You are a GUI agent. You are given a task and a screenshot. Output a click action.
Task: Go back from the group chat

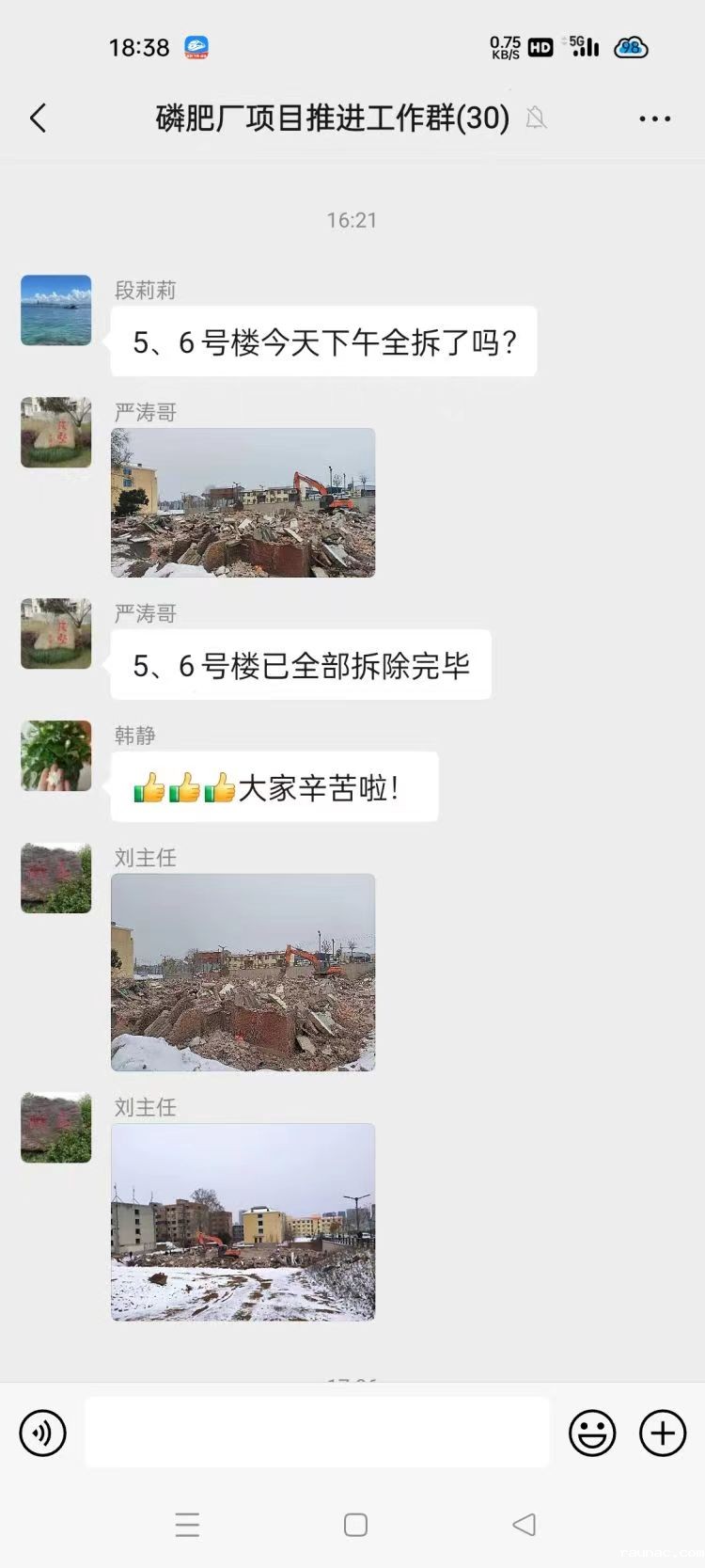coord(39,119)
